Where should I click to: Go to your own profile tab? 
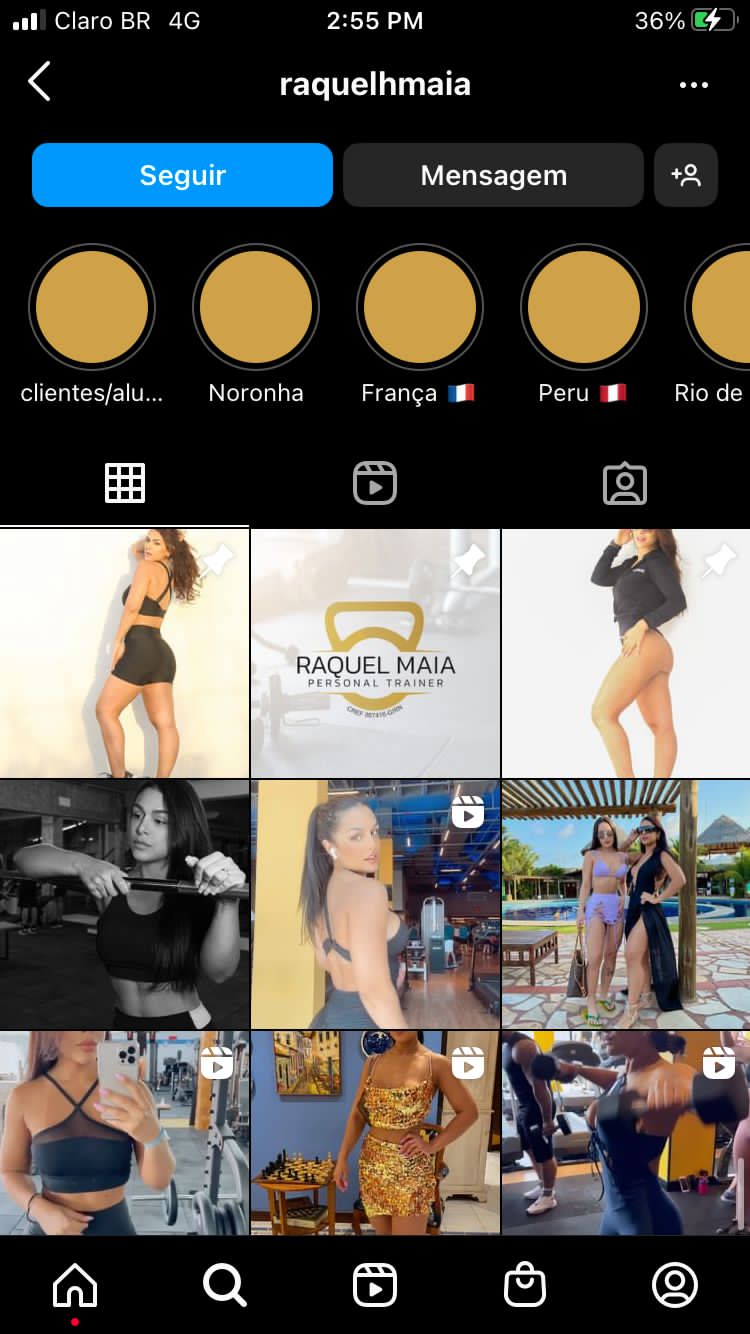pos(675,1285)
